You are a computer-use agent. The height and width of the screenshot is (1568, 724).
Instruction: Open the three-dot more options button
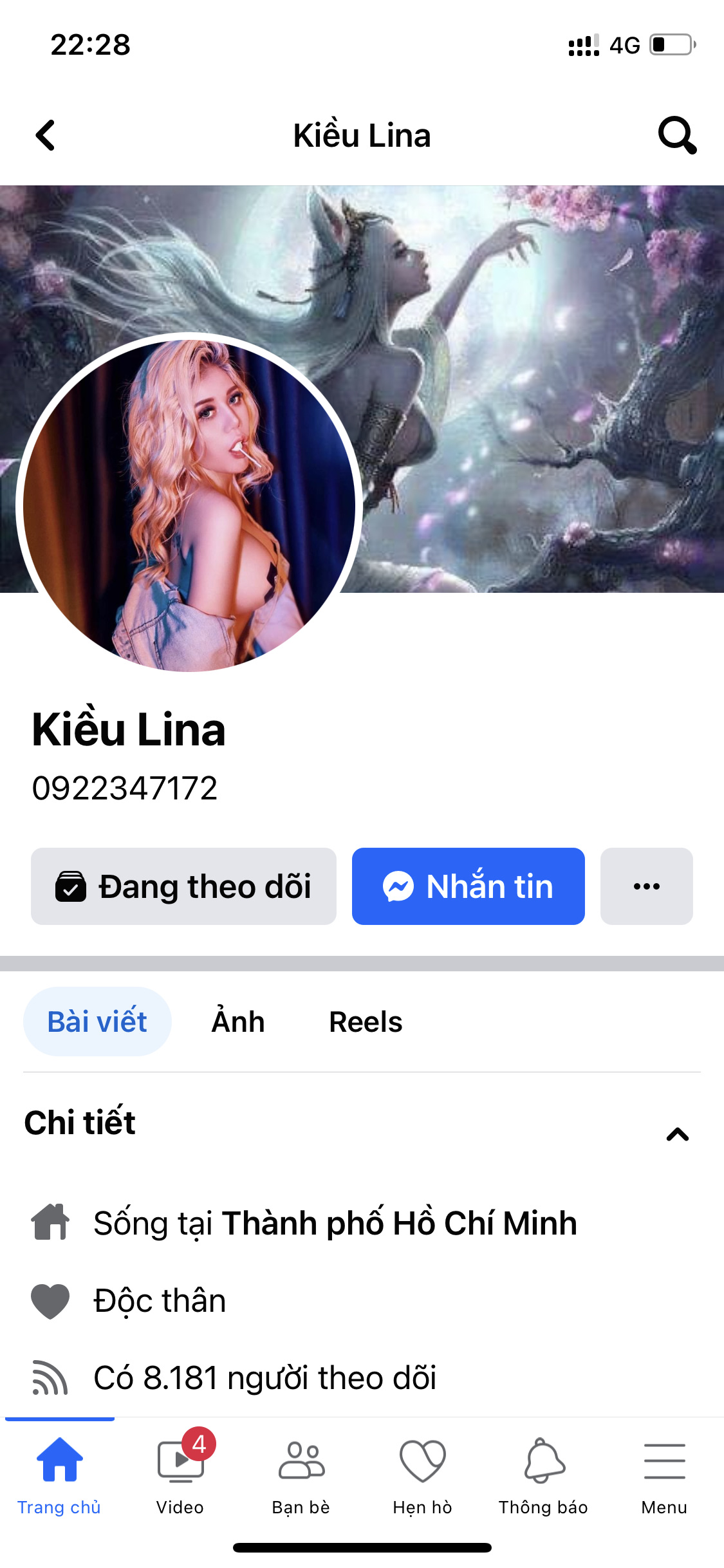(646, 886)
